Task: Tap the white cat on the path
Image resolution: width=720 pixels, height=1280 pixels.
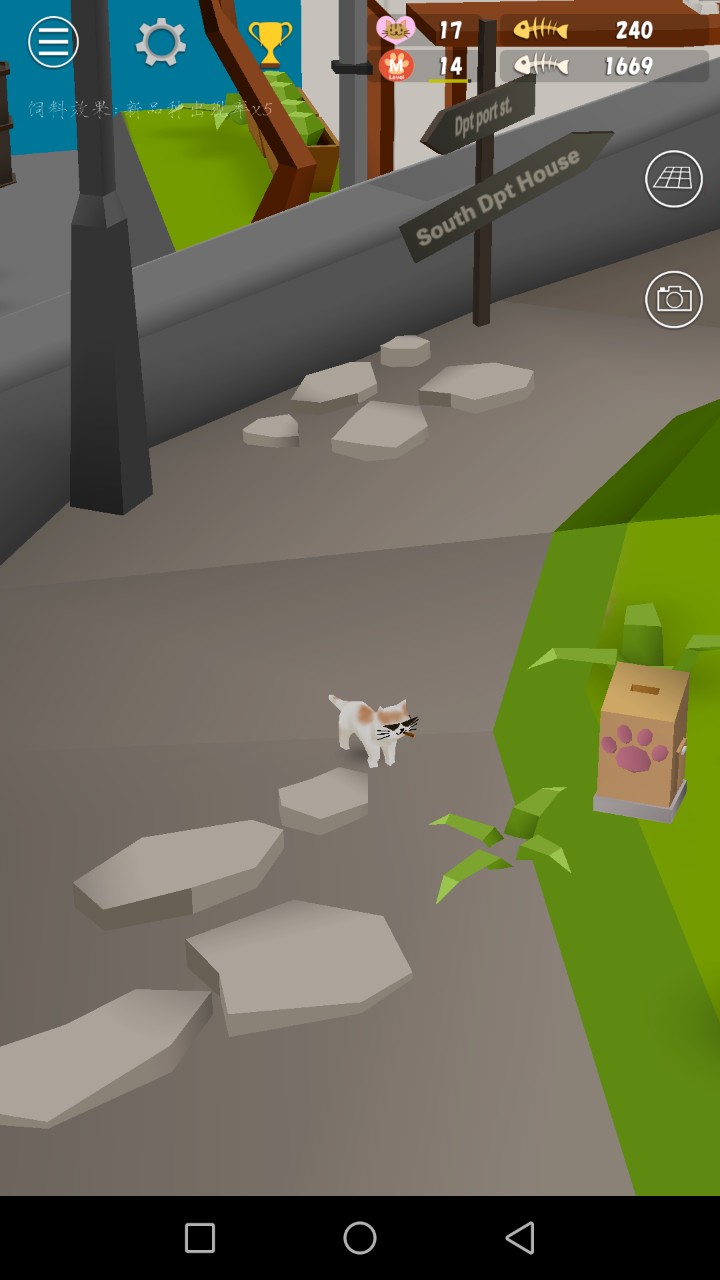Action: pos(372,729)
